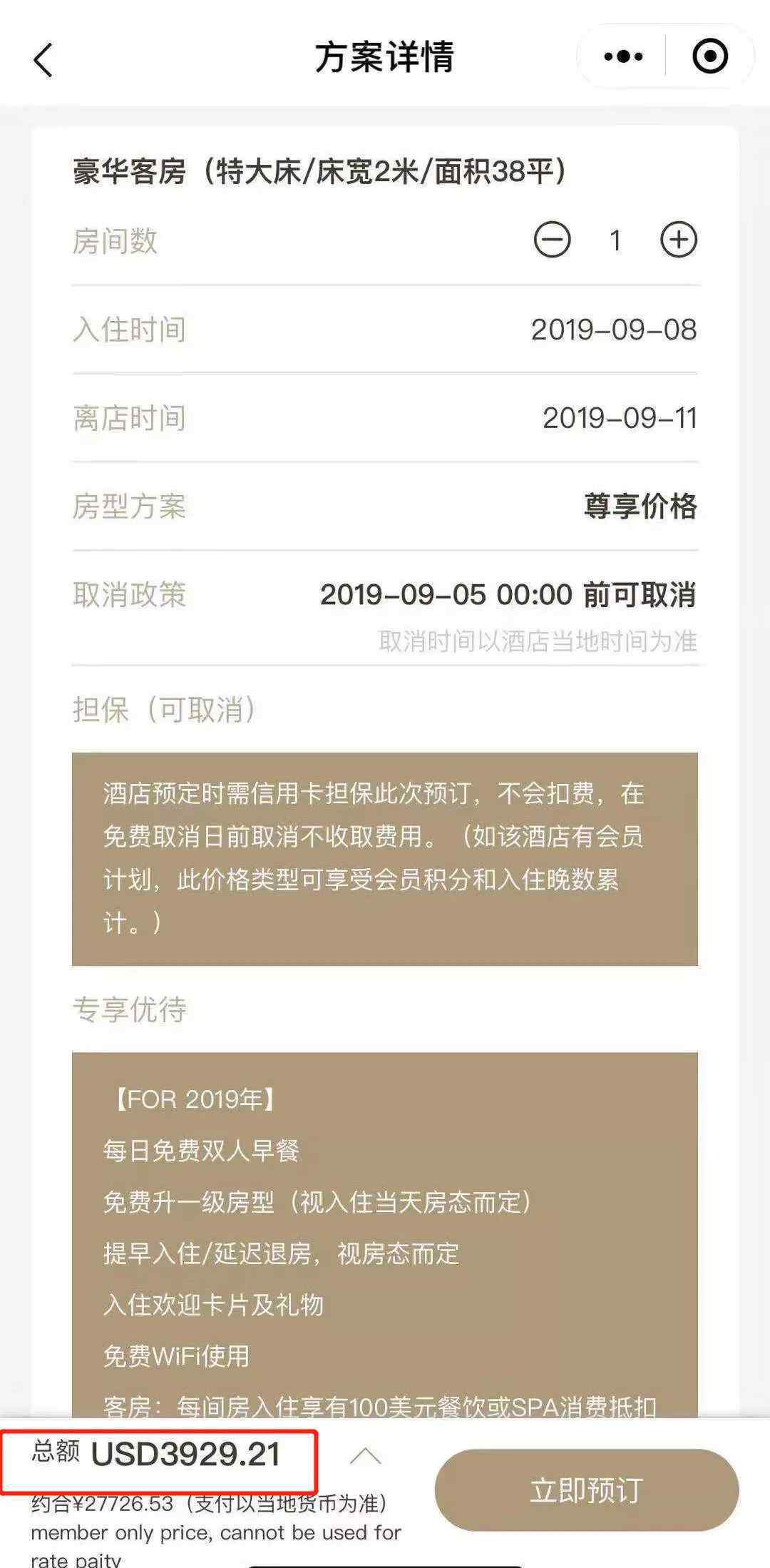Tap 立即预订 to book now
The image size is (770, 1568).
pos(587,1490)
